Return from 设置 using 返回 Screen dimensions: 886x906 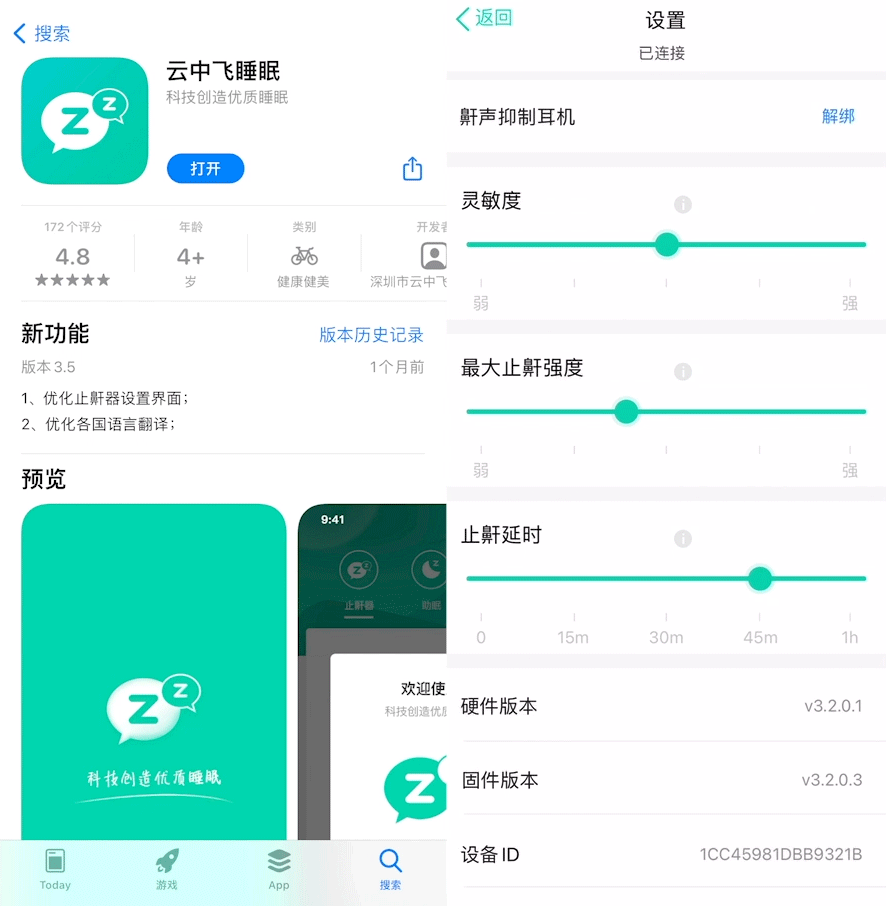[x=484, y=18]
